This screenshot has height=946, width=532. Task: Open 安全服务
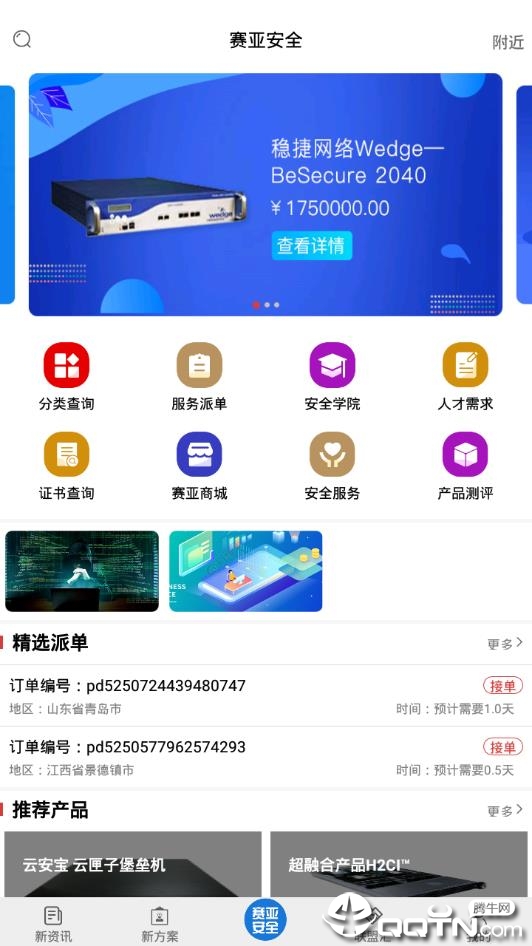pyautogui.click(x=332, y=466)
